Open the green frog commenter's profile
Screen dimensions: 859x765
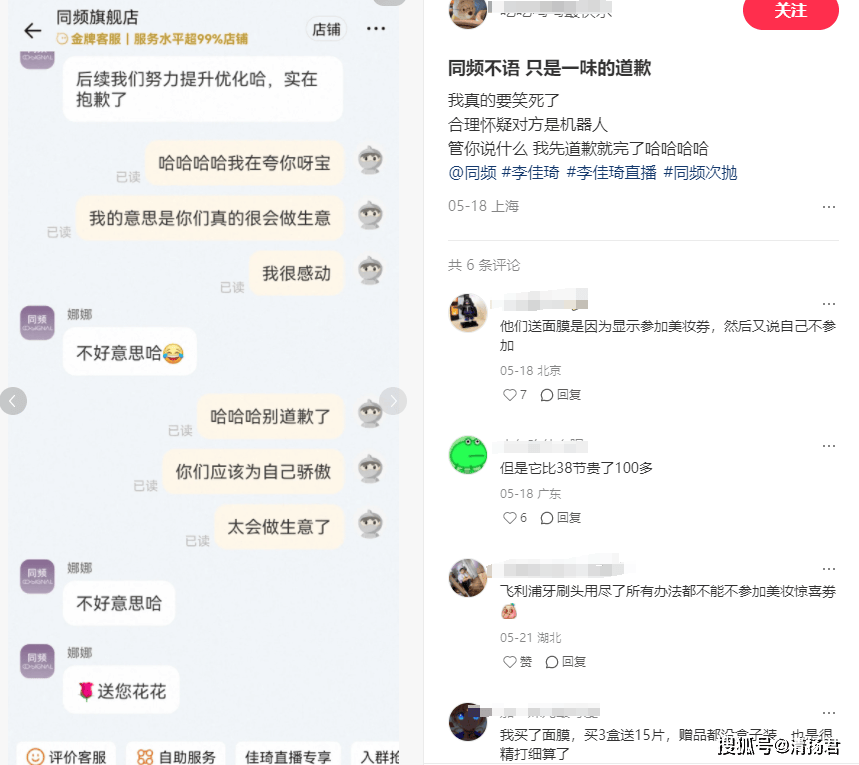click(467, 455)
